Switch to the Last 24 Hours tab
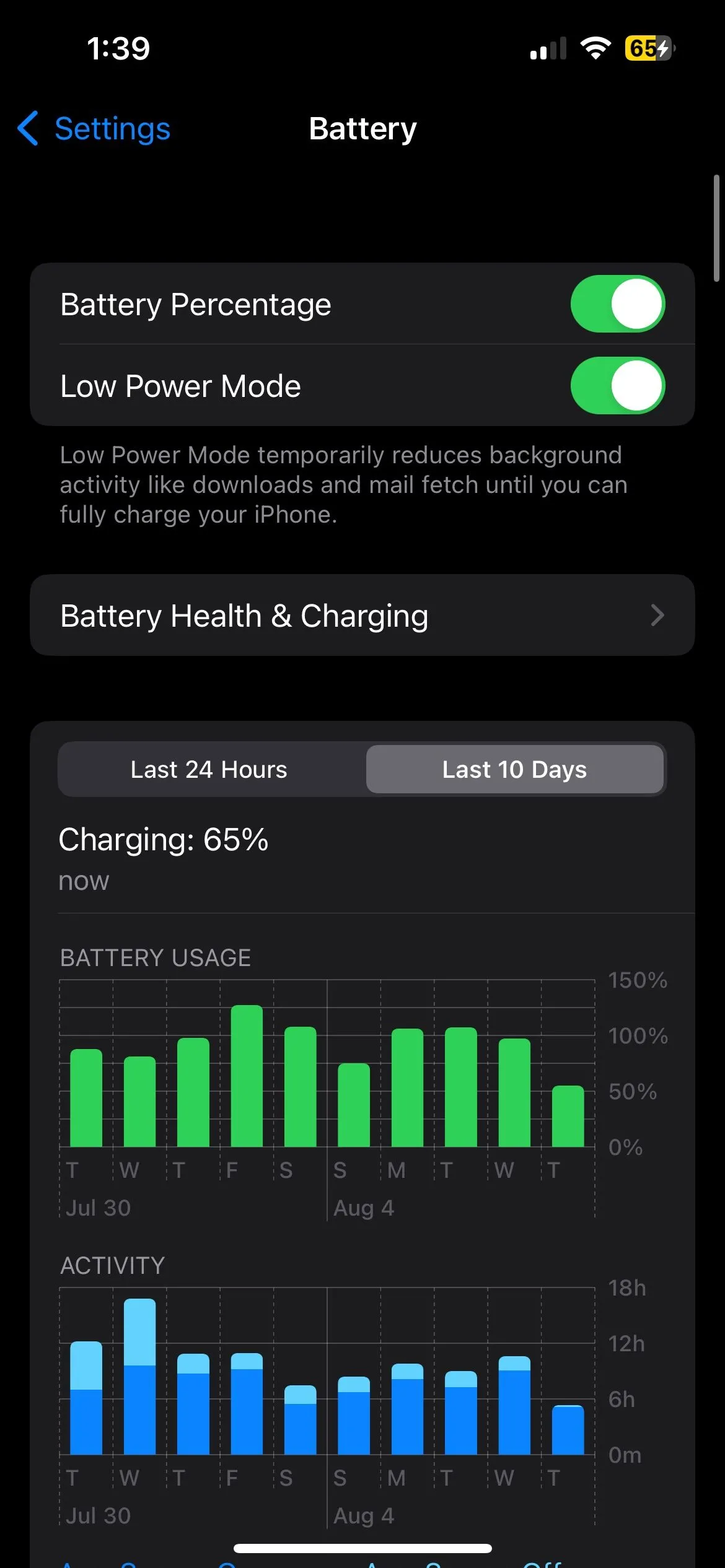Screen dimensions: 725x1568 pyautogui.click(x=209, y=769)
